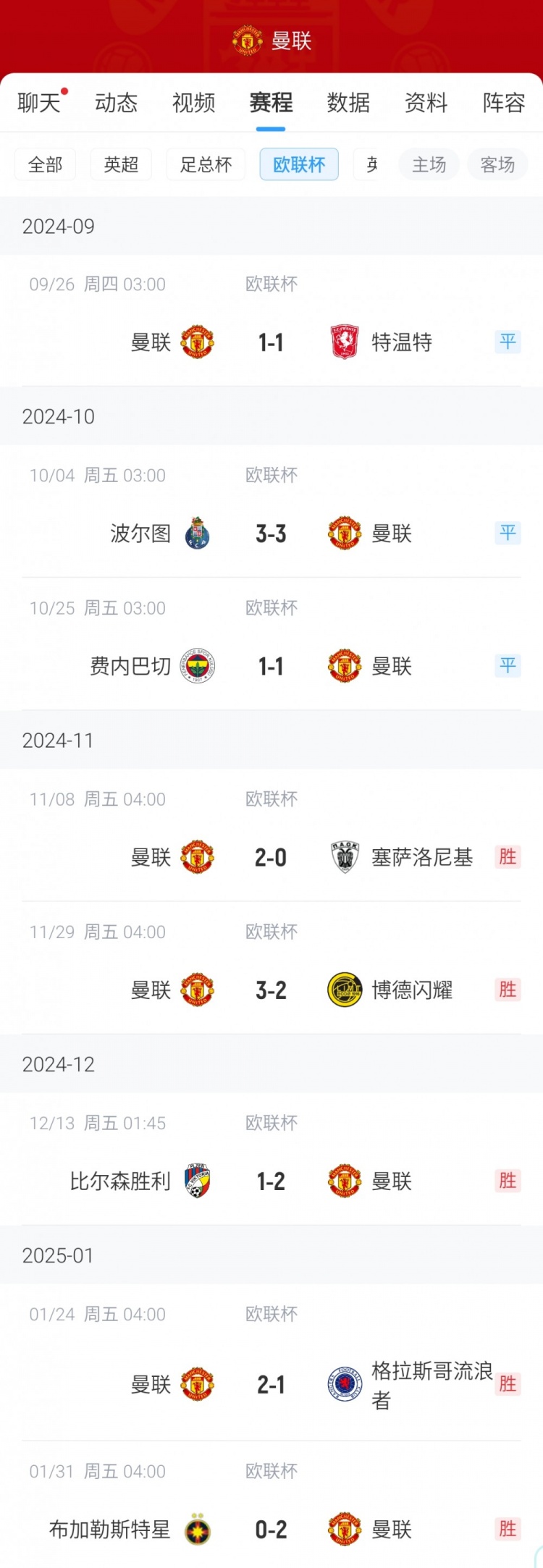View the 费内巴切 vs 曼联 match
This screenshot has width=543, height=1568.
click(x=271, y=666)
